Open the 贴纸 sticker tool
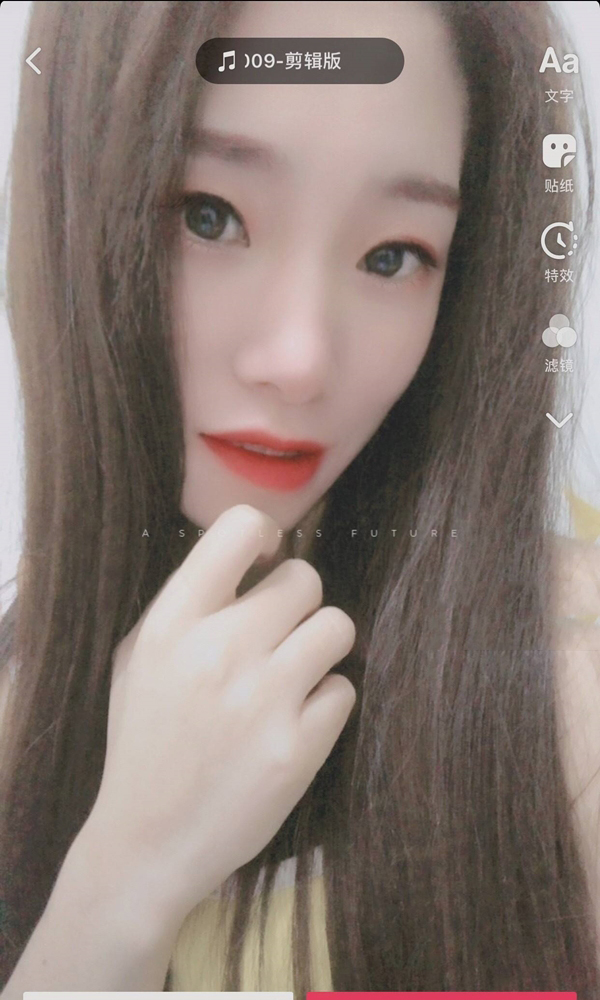The image size is (600, 1000). click(558, 162)
